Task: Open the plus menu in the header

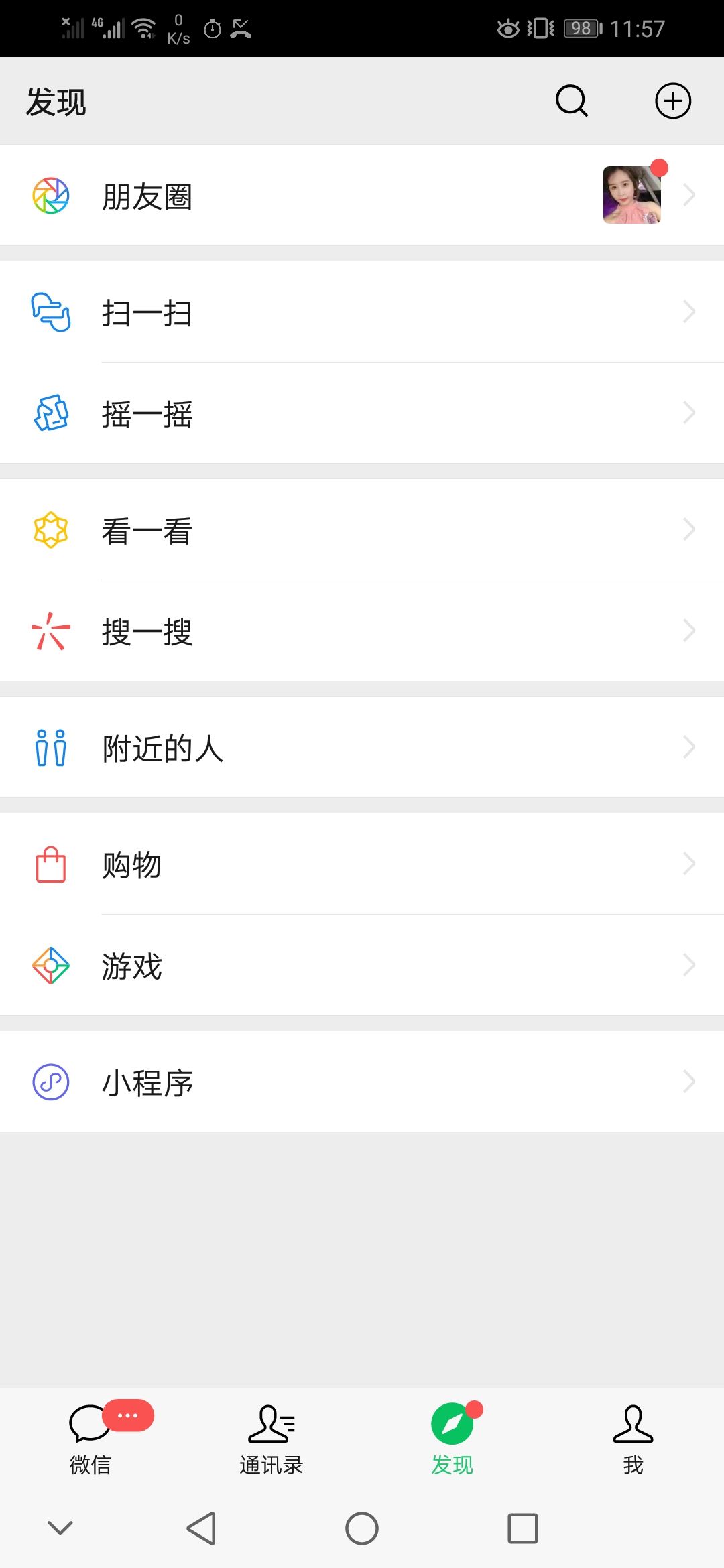Action: tap(672, 101)
